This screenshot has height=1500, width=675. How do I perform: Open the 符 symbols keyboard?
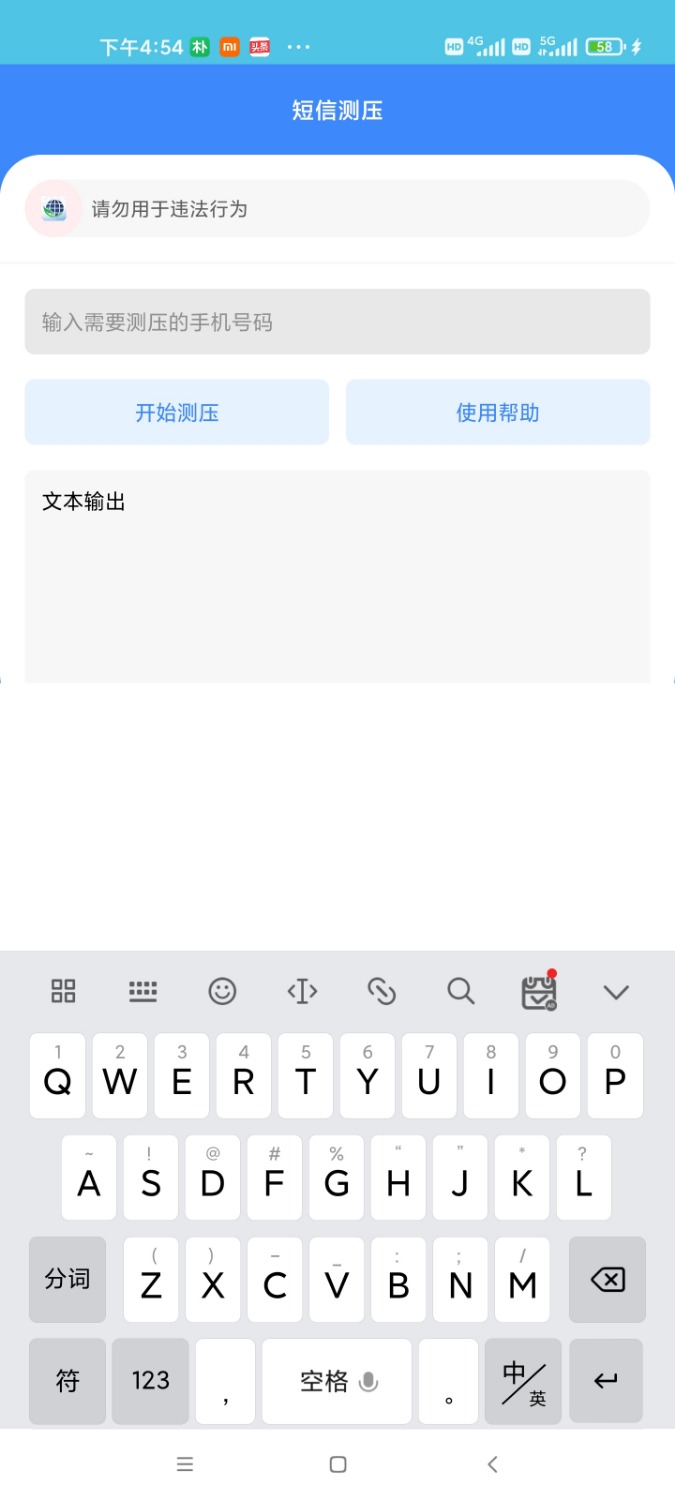[67, 1381]
